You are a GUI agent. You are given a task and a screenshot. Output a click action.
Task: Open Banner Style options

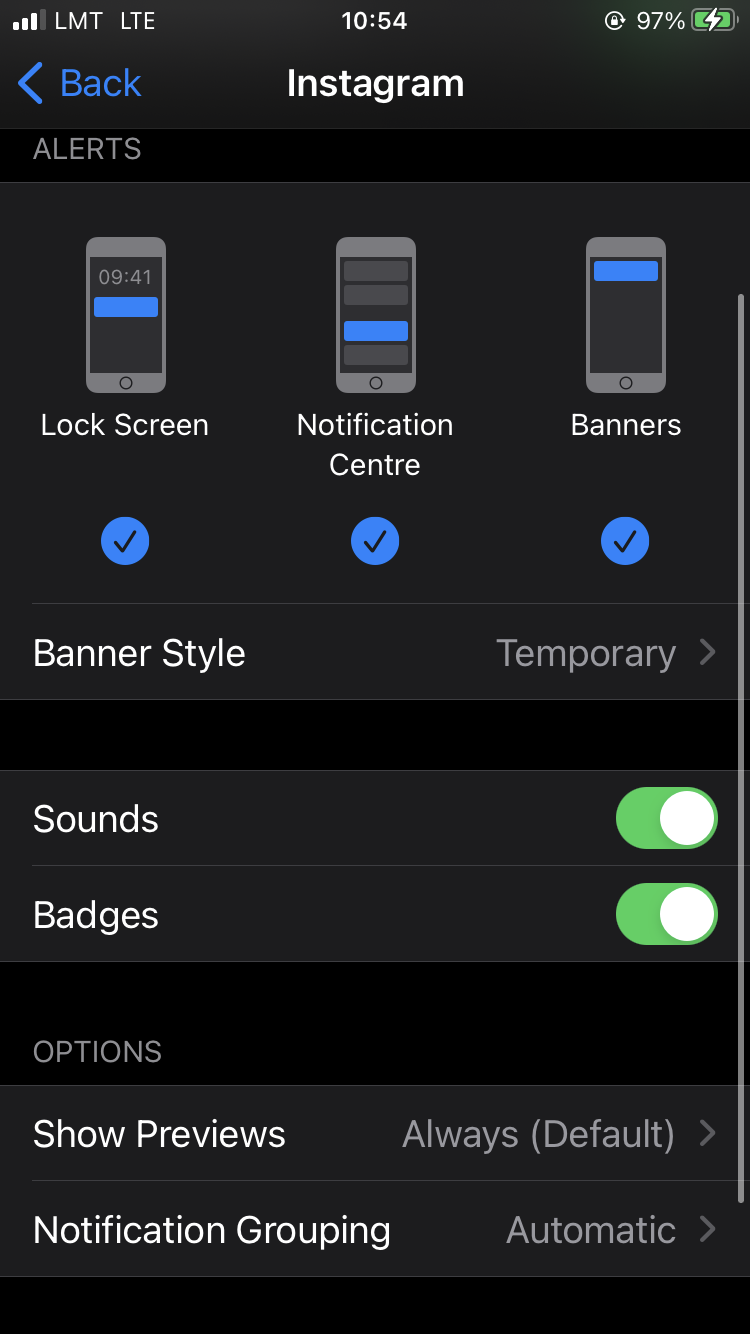(375, 653)
